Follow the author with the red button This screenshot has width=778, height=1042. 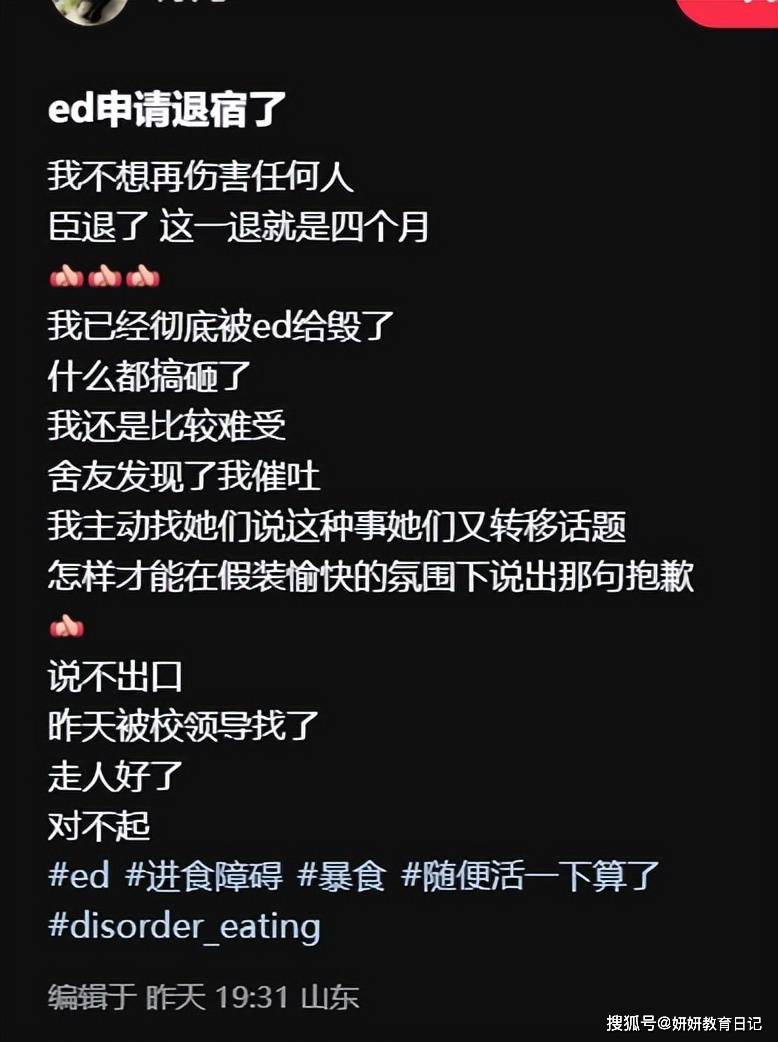[730, 8]
